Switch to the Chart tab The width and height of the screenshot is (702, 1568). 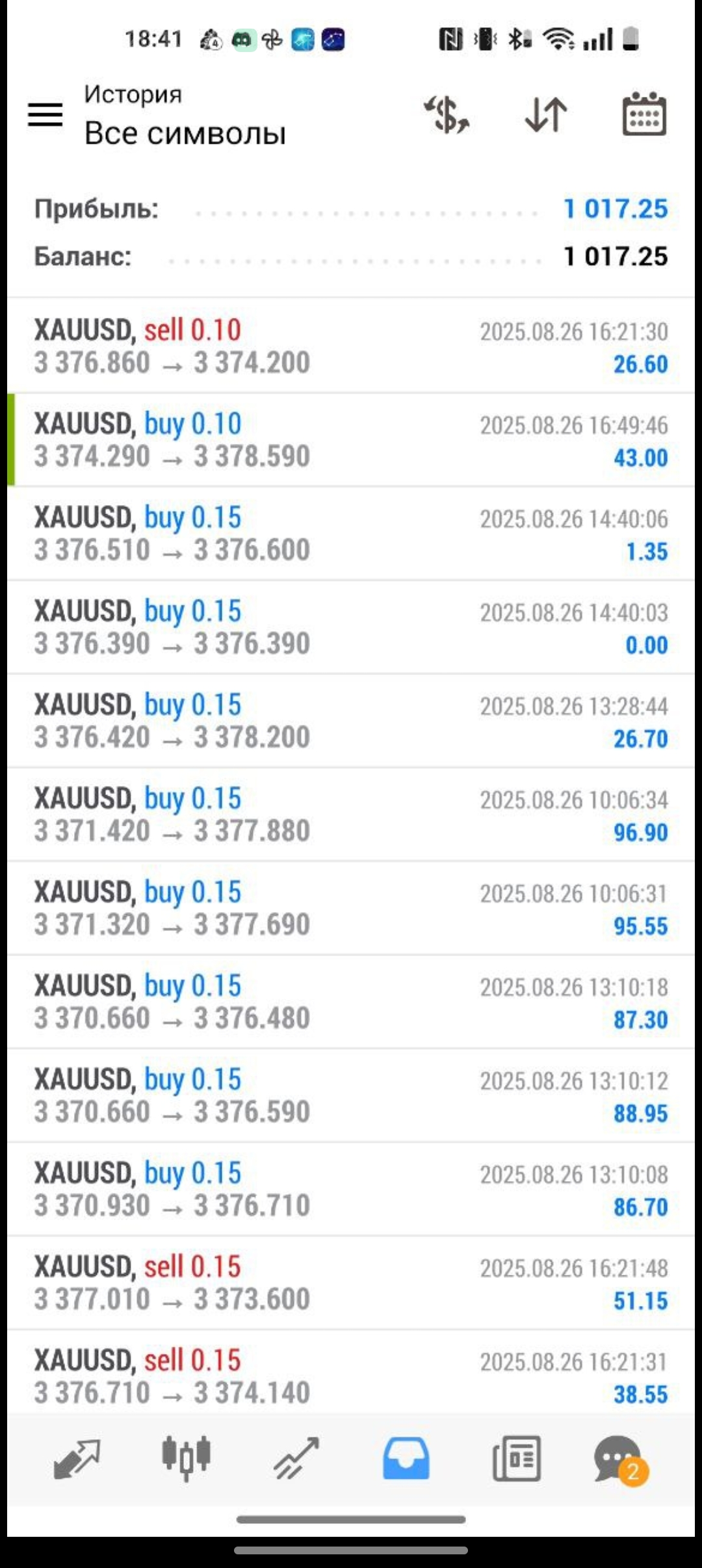(186, 1459)
